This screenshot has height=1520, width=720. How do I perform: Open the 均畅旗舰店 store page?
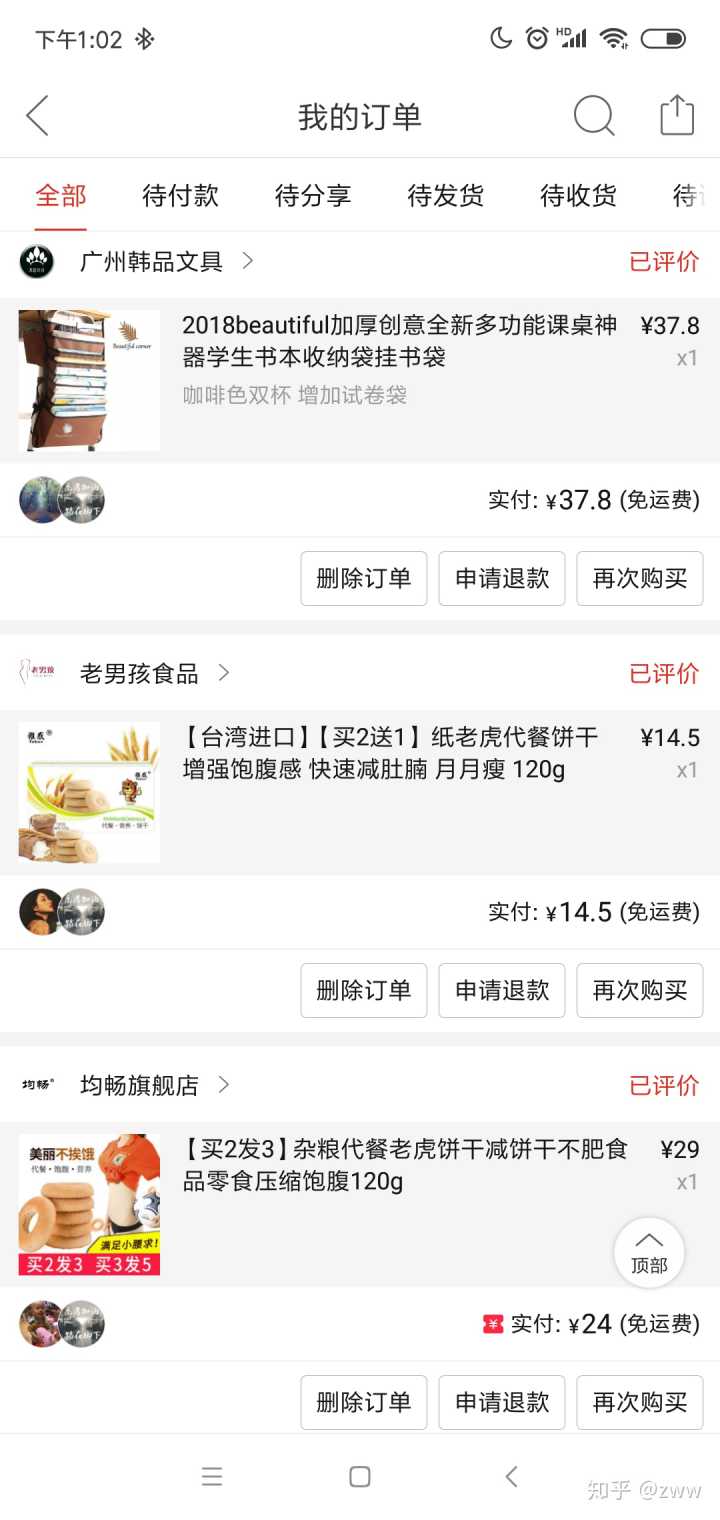(x=138, y=1086)
